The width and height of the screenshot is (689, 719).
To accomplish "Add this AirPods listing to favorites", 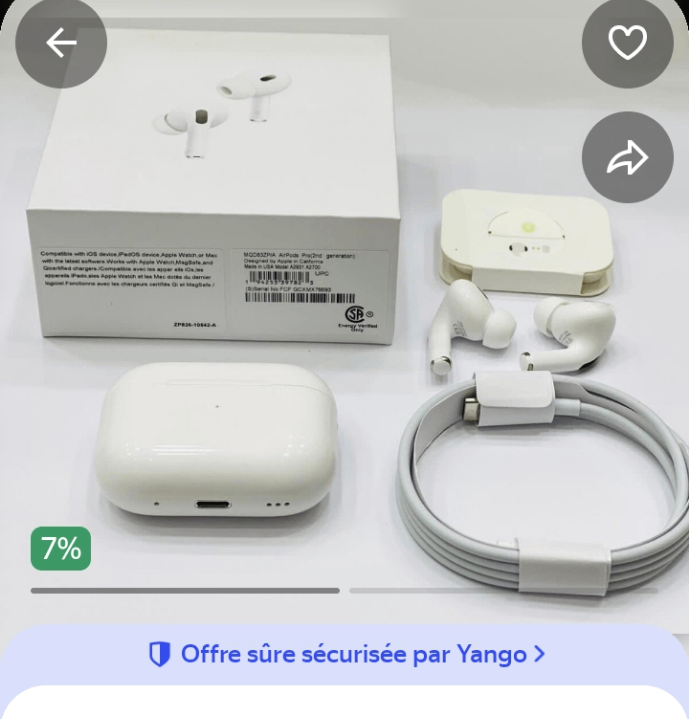I will (628, 43).
